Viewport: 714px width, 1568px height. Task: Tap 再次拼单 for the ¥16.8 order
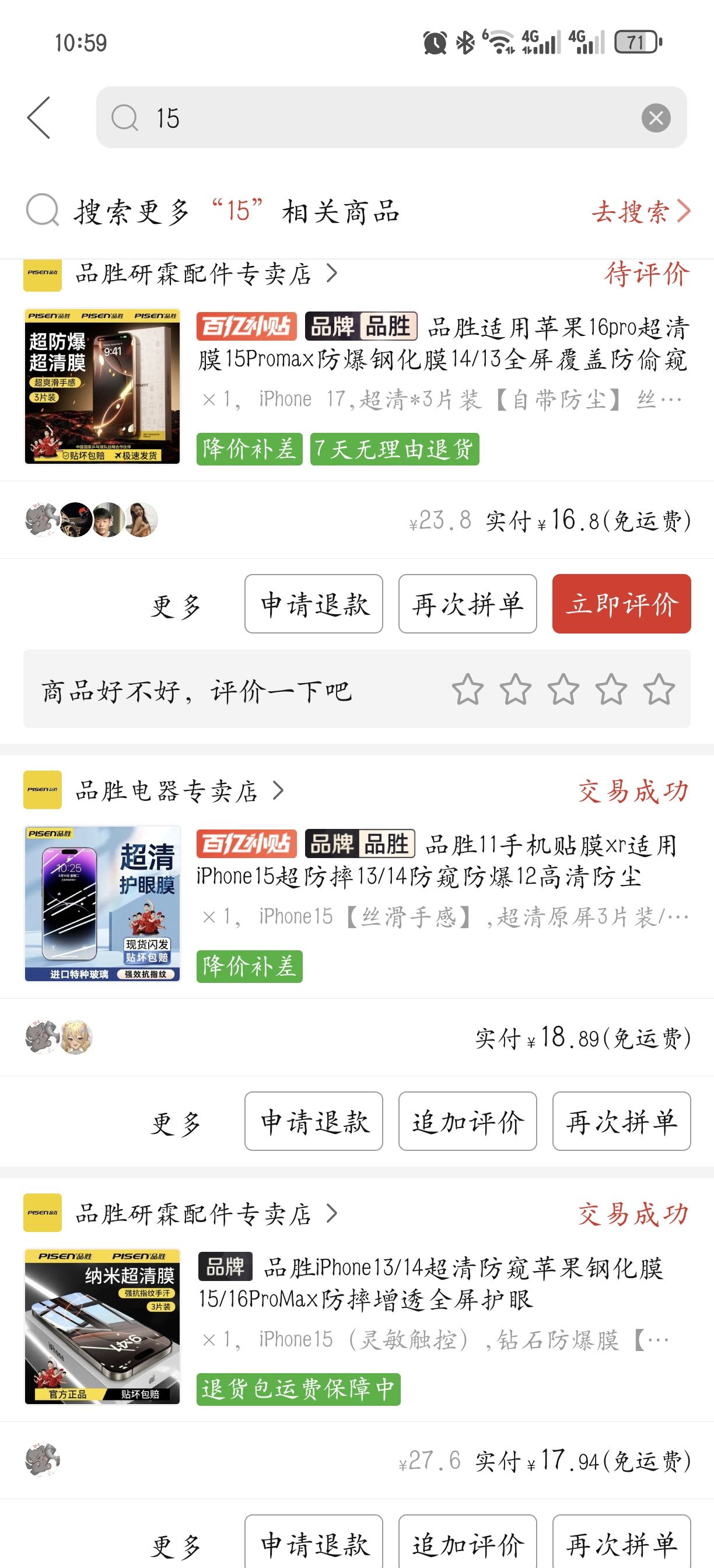(x=467, y=604)
